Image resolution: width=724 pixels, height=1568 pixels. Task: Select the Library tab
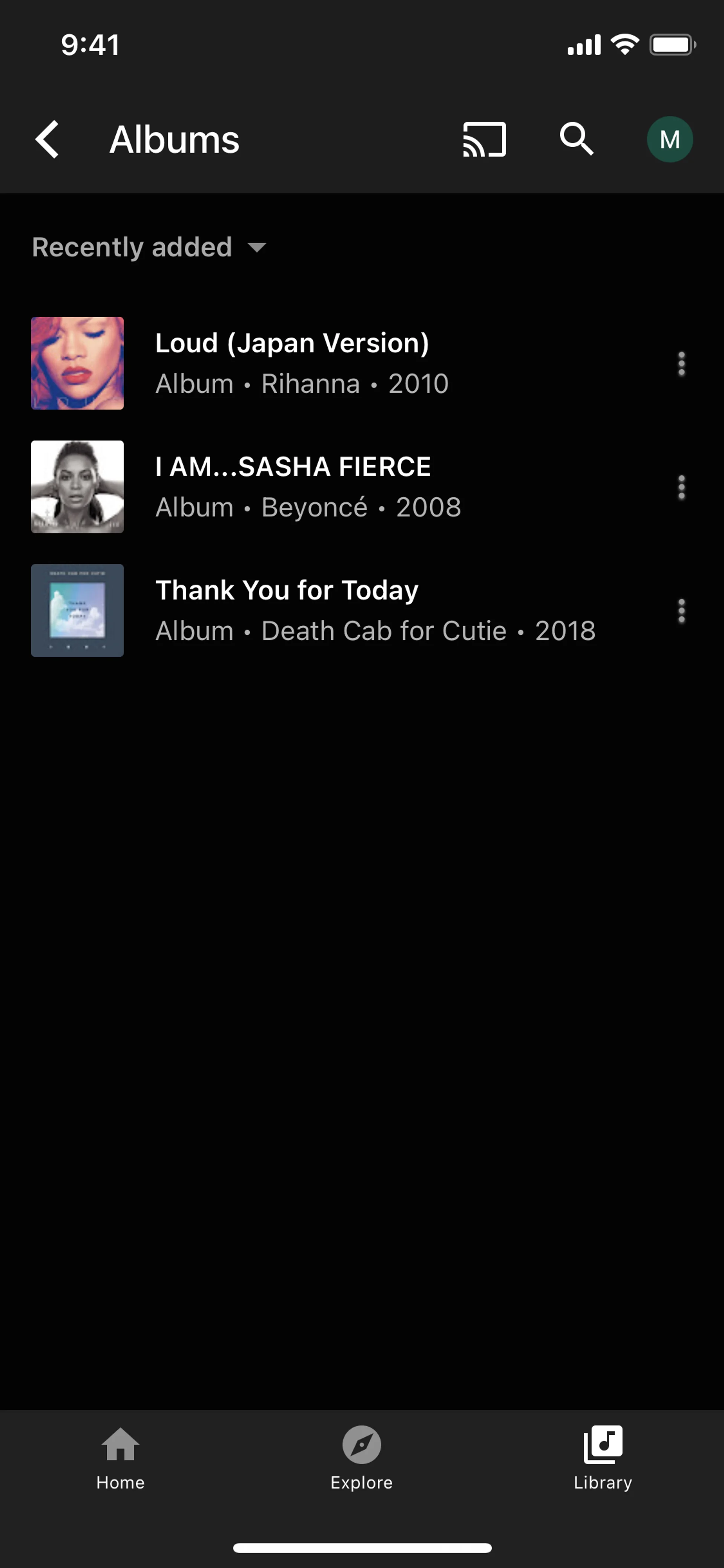pos(602,1458)
